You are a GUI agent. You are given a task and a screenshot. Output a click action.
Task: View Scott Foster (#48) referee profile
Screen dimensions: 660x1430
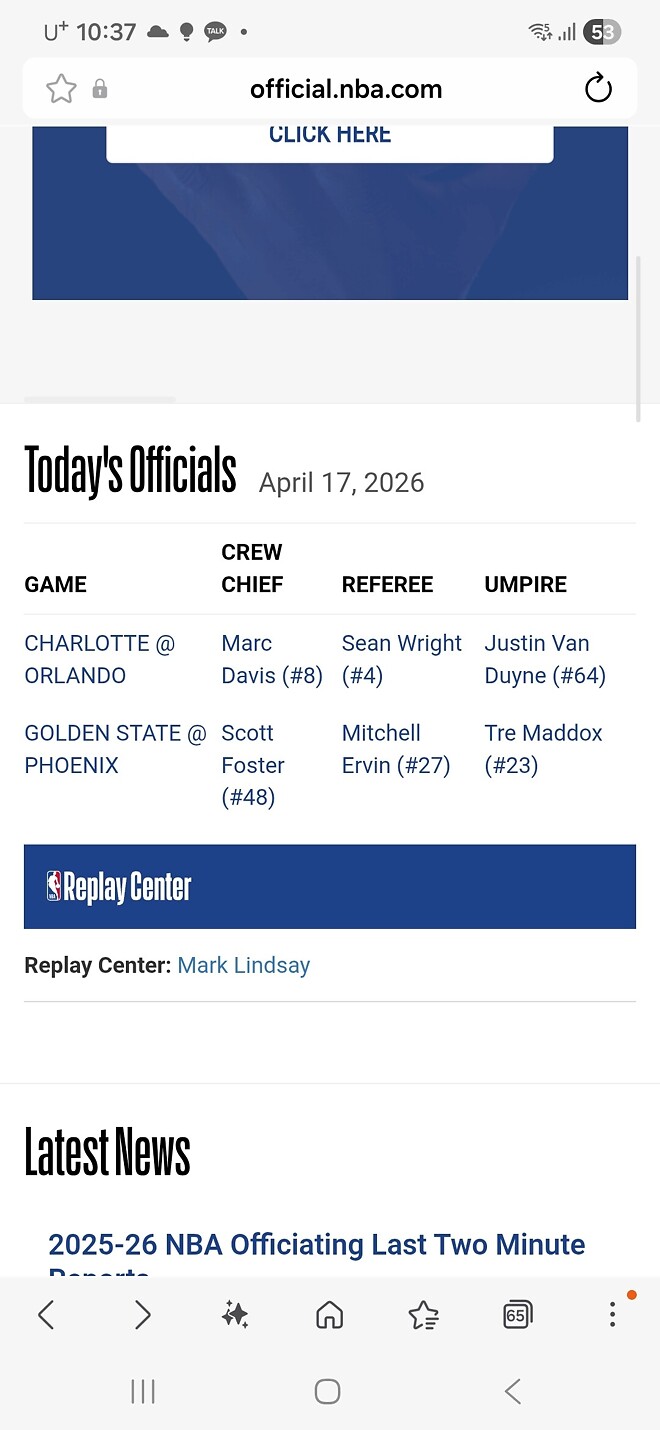click(x=253, y=765)
